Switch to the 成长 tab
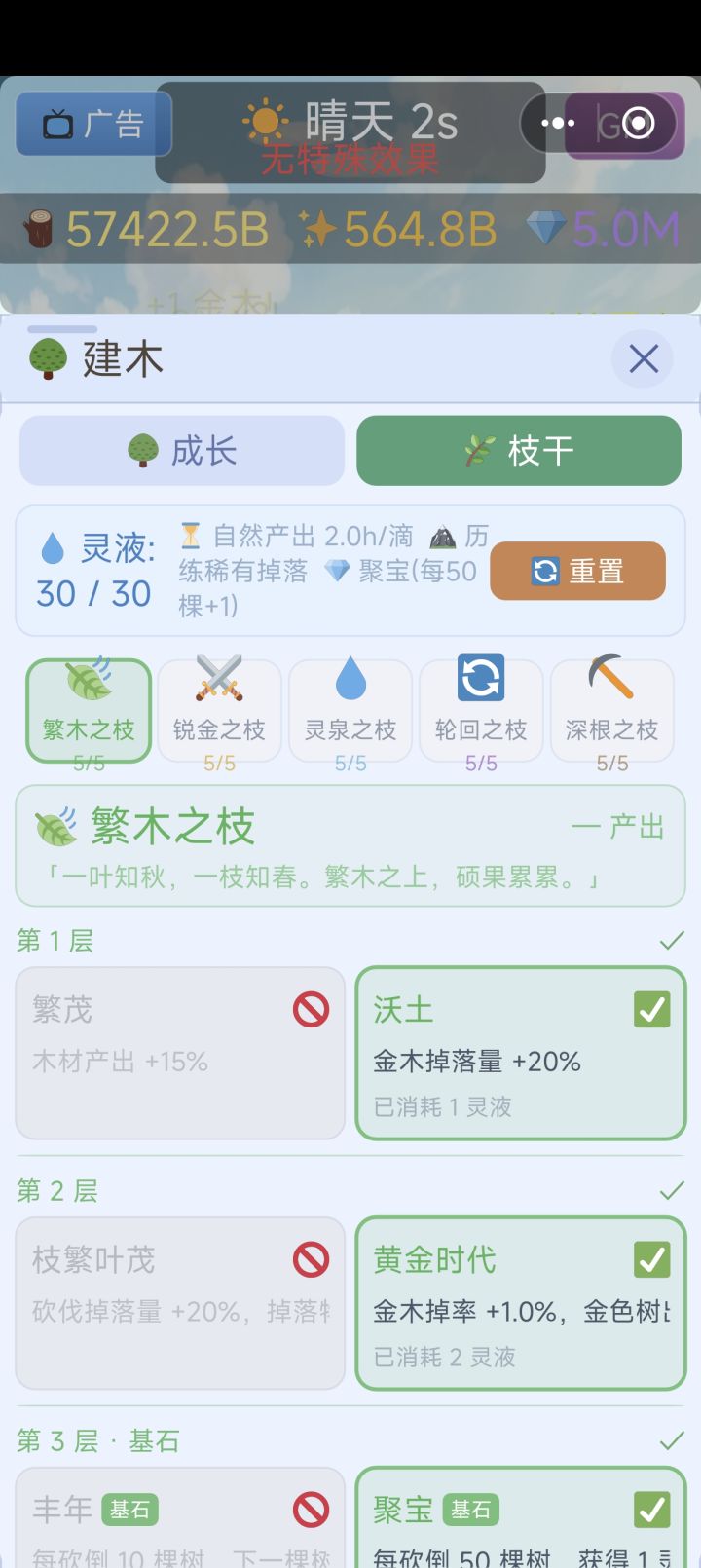Screen dimensions: 701x1568 click(181, 450)
